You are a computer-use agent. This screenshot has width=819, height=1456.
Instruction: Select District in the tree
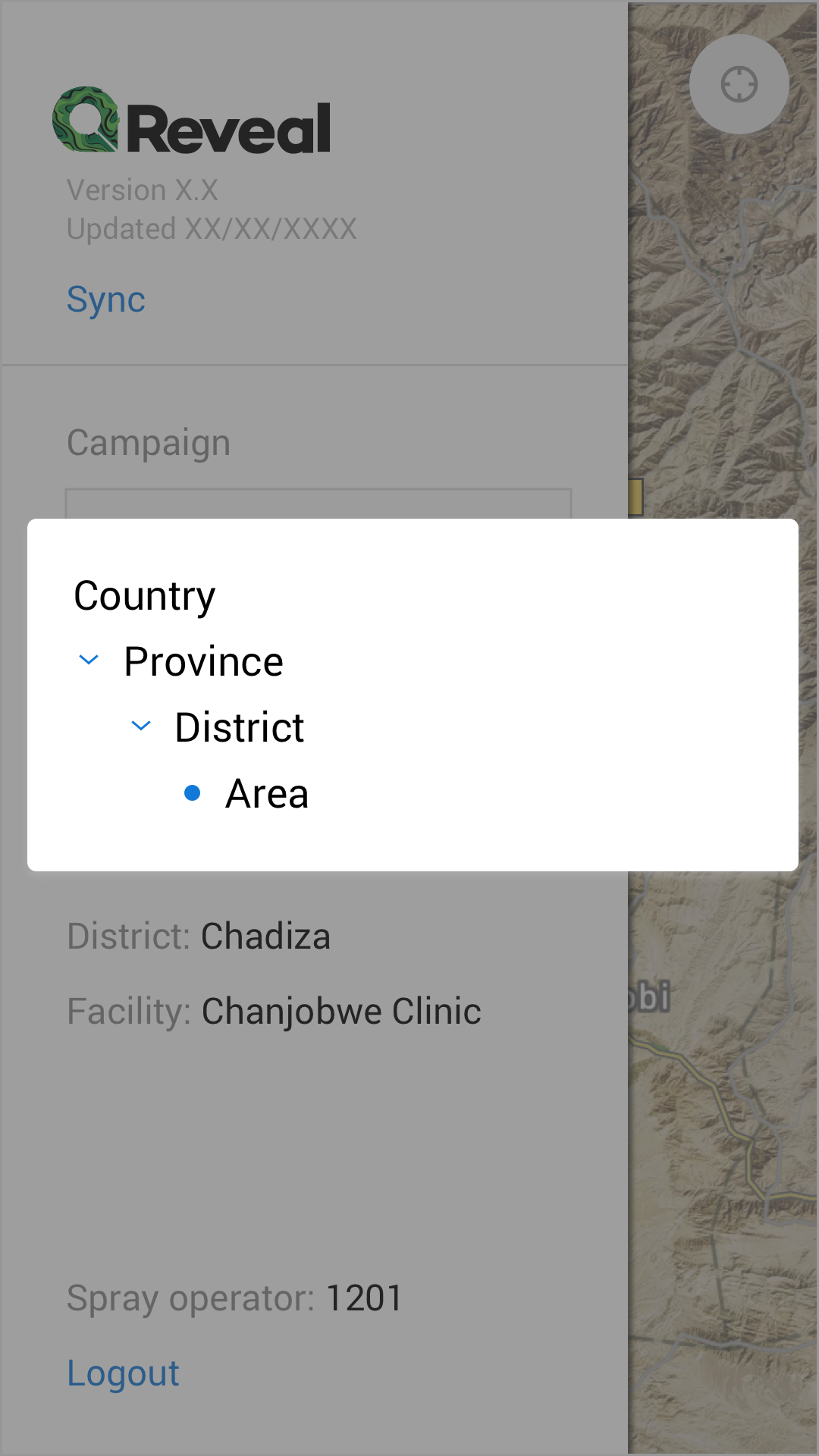tap(239, 728)
